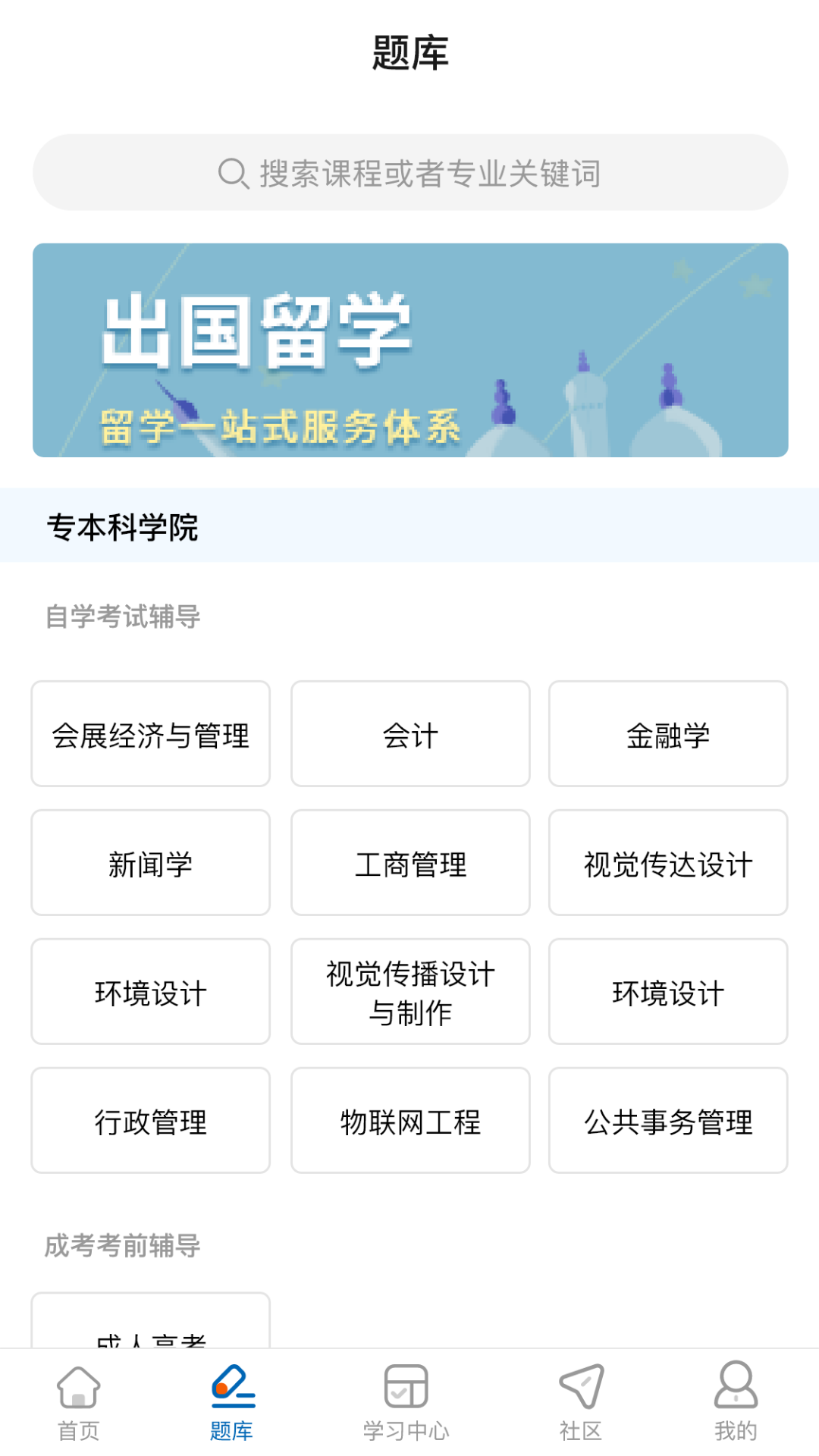
Task: Select 工商管理
Action: coord(409,863)
